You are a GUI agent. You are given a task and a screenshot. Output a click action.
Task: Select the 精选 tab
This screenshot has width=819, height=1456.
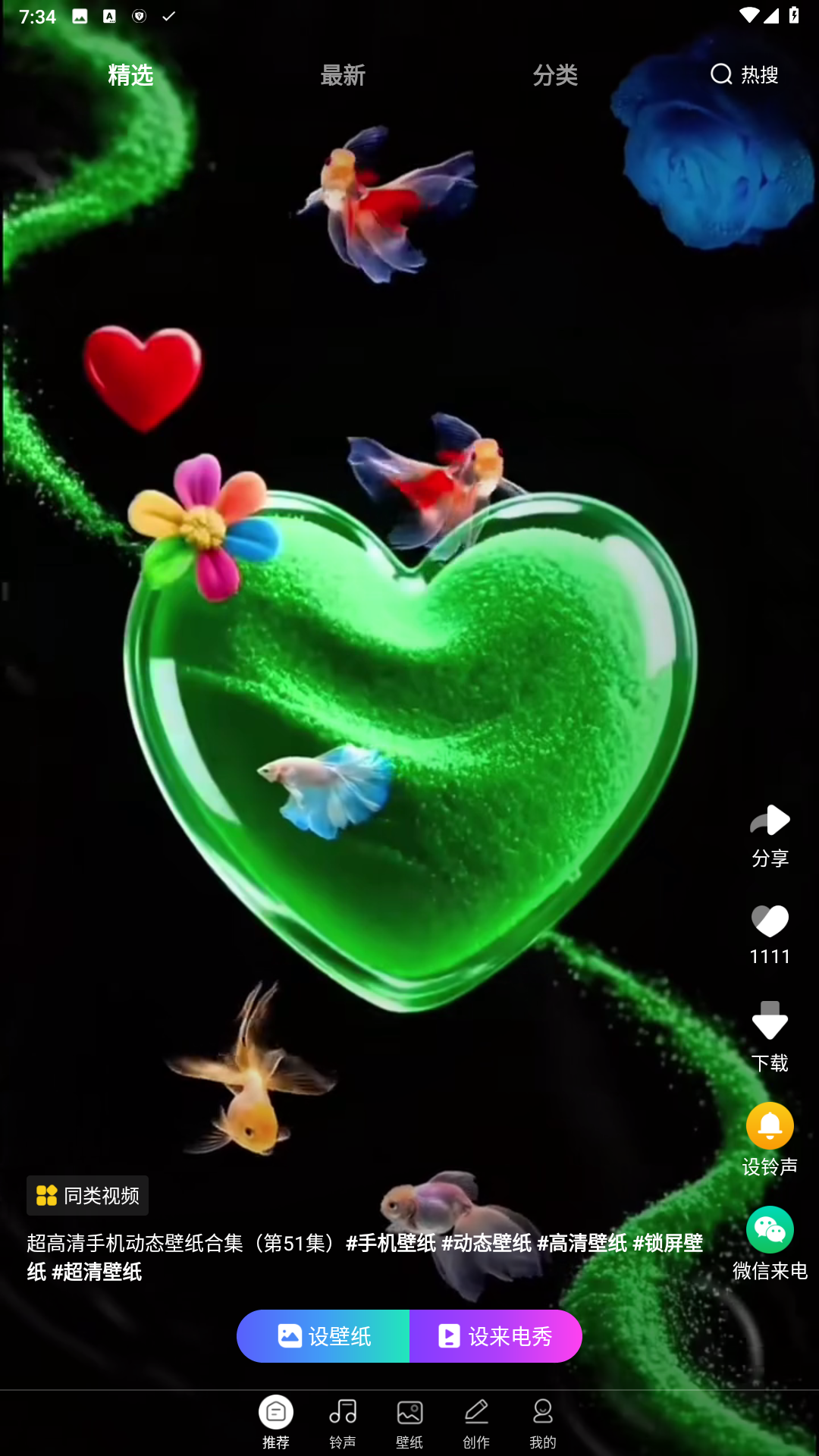tap(130, 75)
